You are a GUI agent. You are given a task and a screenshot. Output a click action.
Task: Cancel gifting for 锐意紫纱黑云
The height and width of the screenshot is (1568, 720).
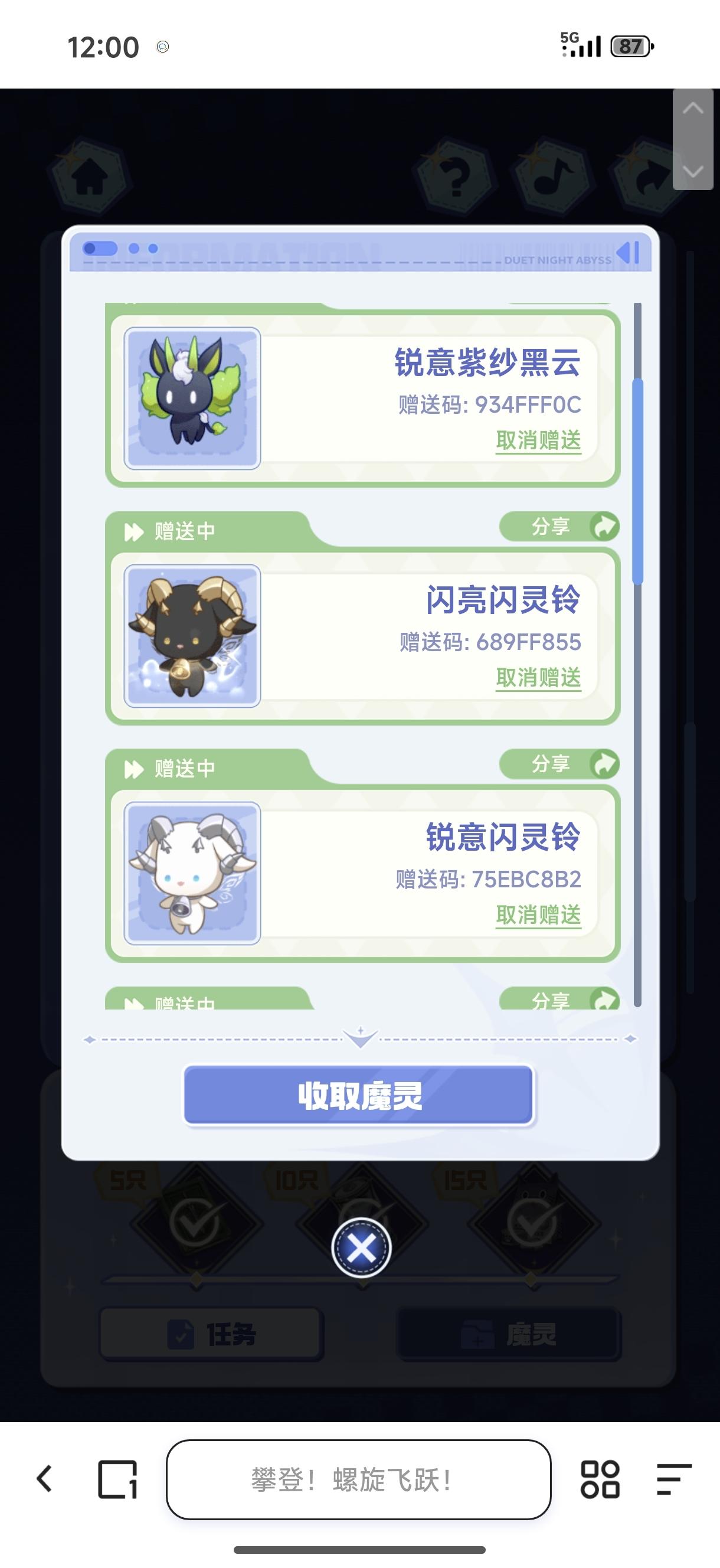click(x=538, y=440)
